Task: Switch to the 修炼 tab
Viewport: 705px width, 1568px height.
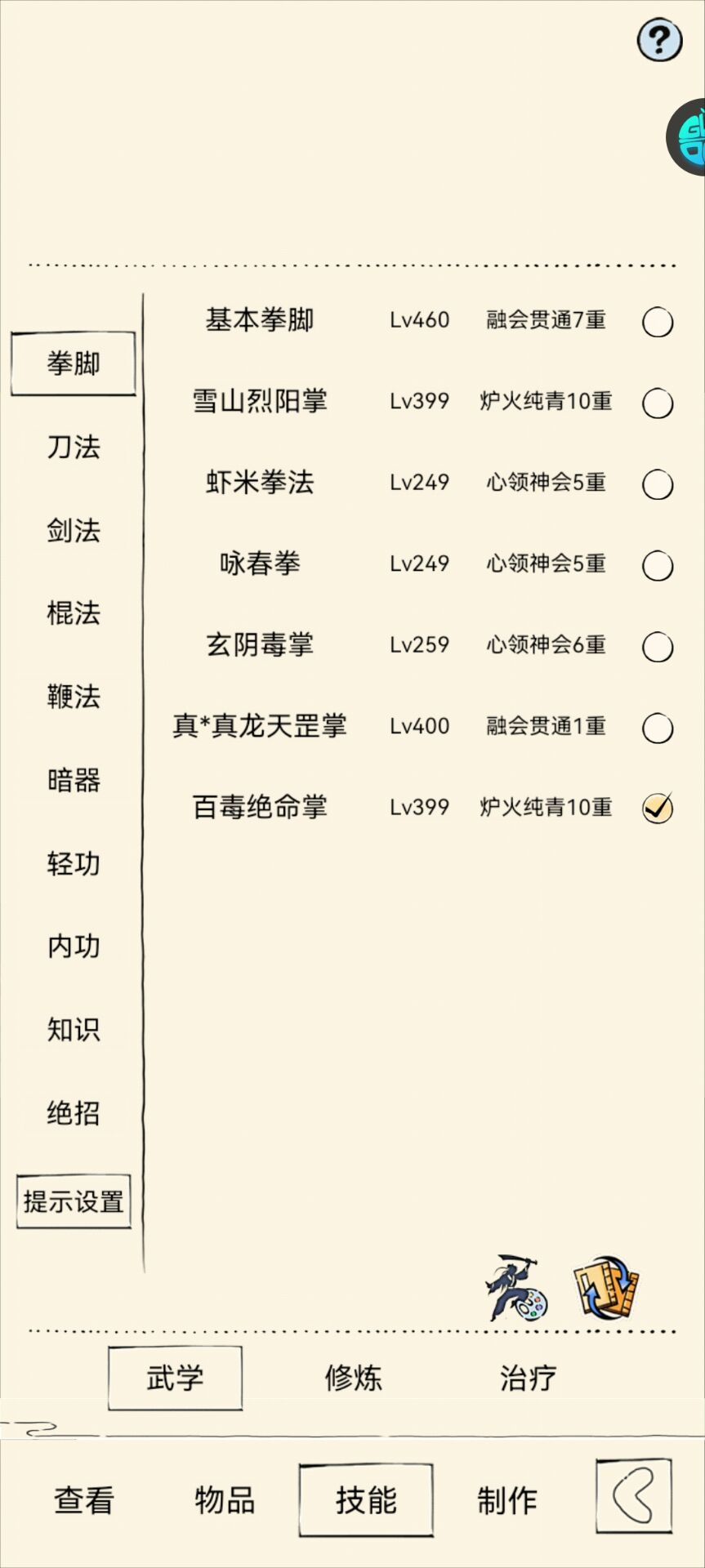Action: 353,1378
